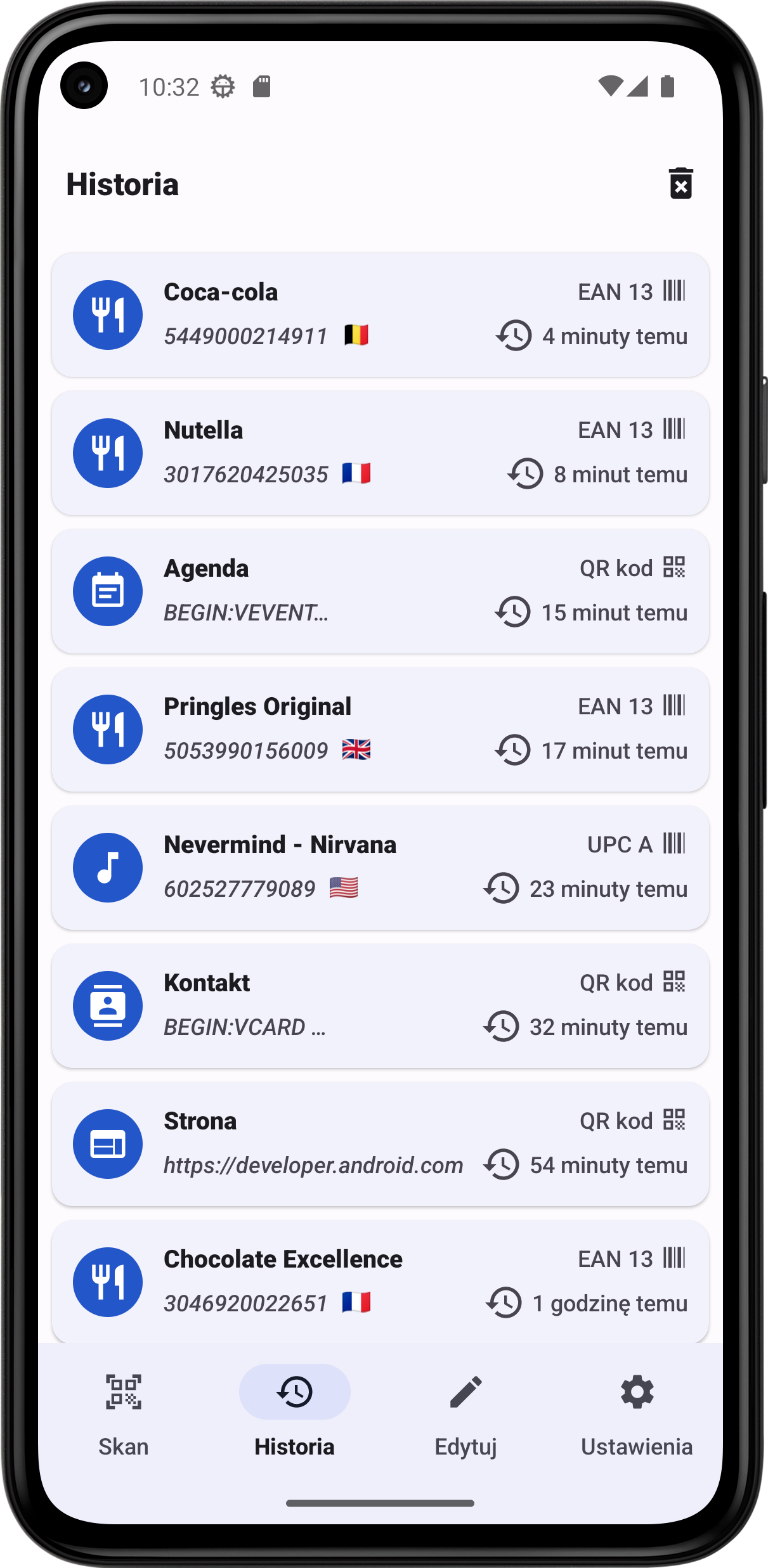Open the Nutella history item
This screenshot has width=768, height=1568.
click(379, 453)
